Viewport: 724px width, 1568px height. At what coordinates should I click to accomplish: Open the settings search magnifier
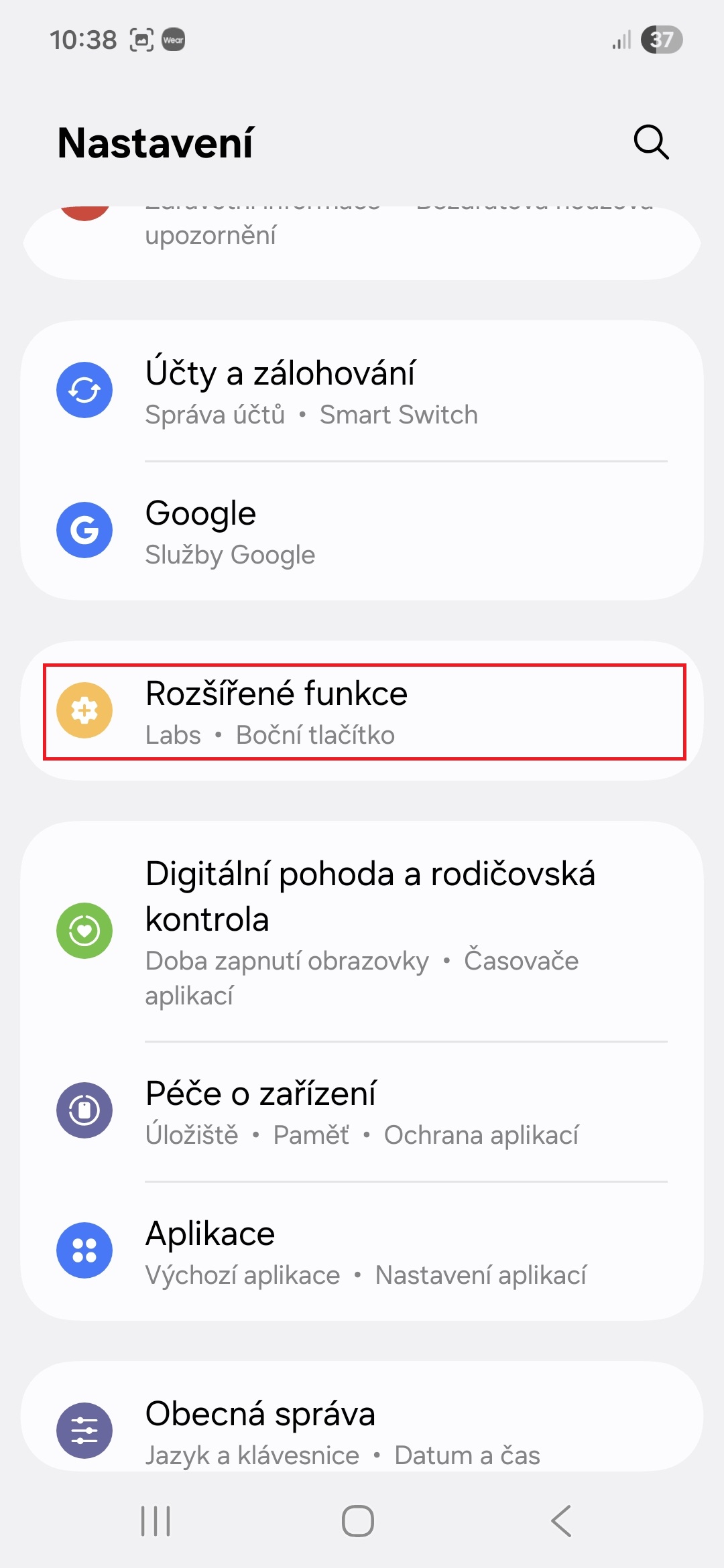(651, 142)
